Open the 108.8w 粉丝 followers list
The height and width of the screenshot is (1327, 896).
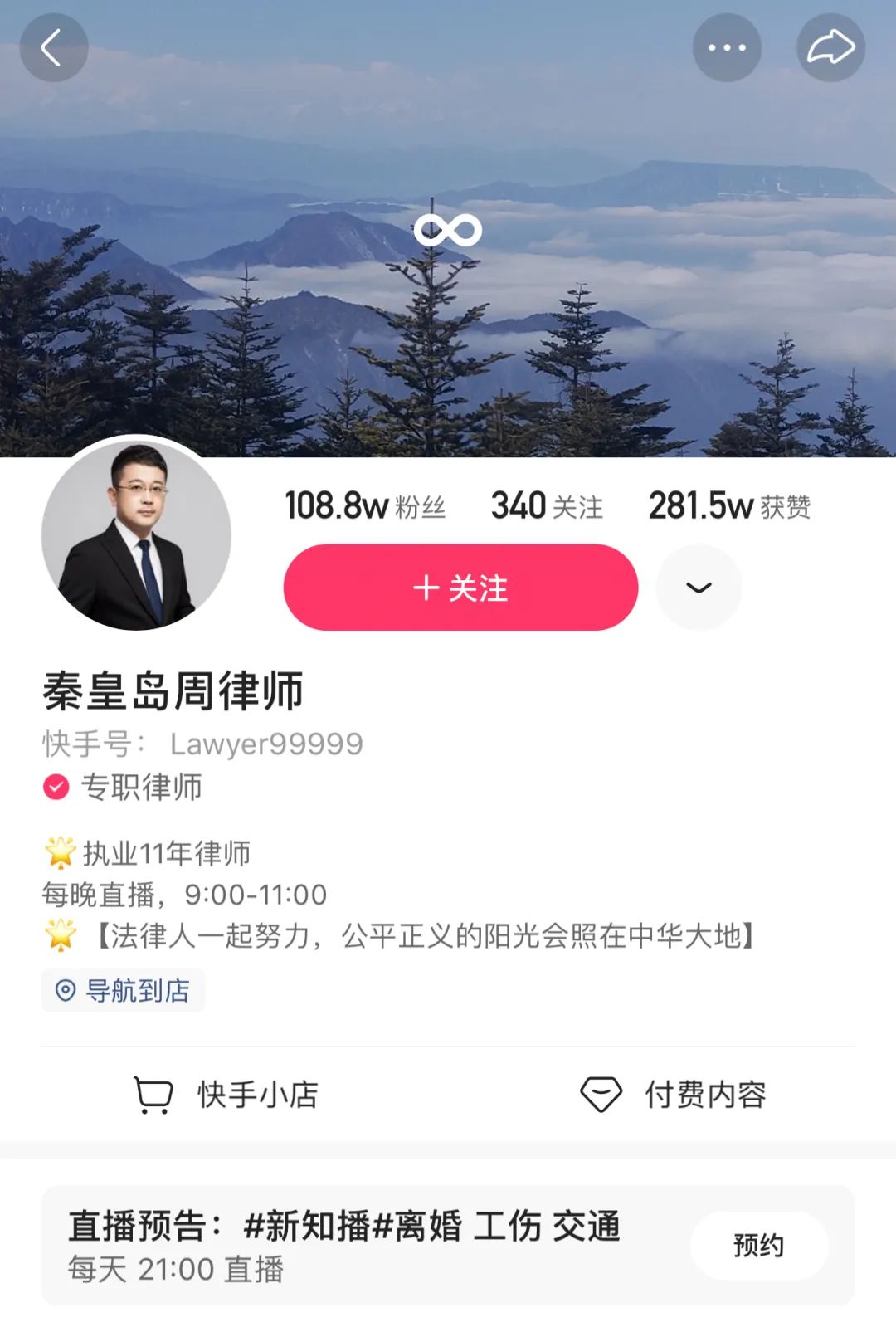[x=365, y=505]
